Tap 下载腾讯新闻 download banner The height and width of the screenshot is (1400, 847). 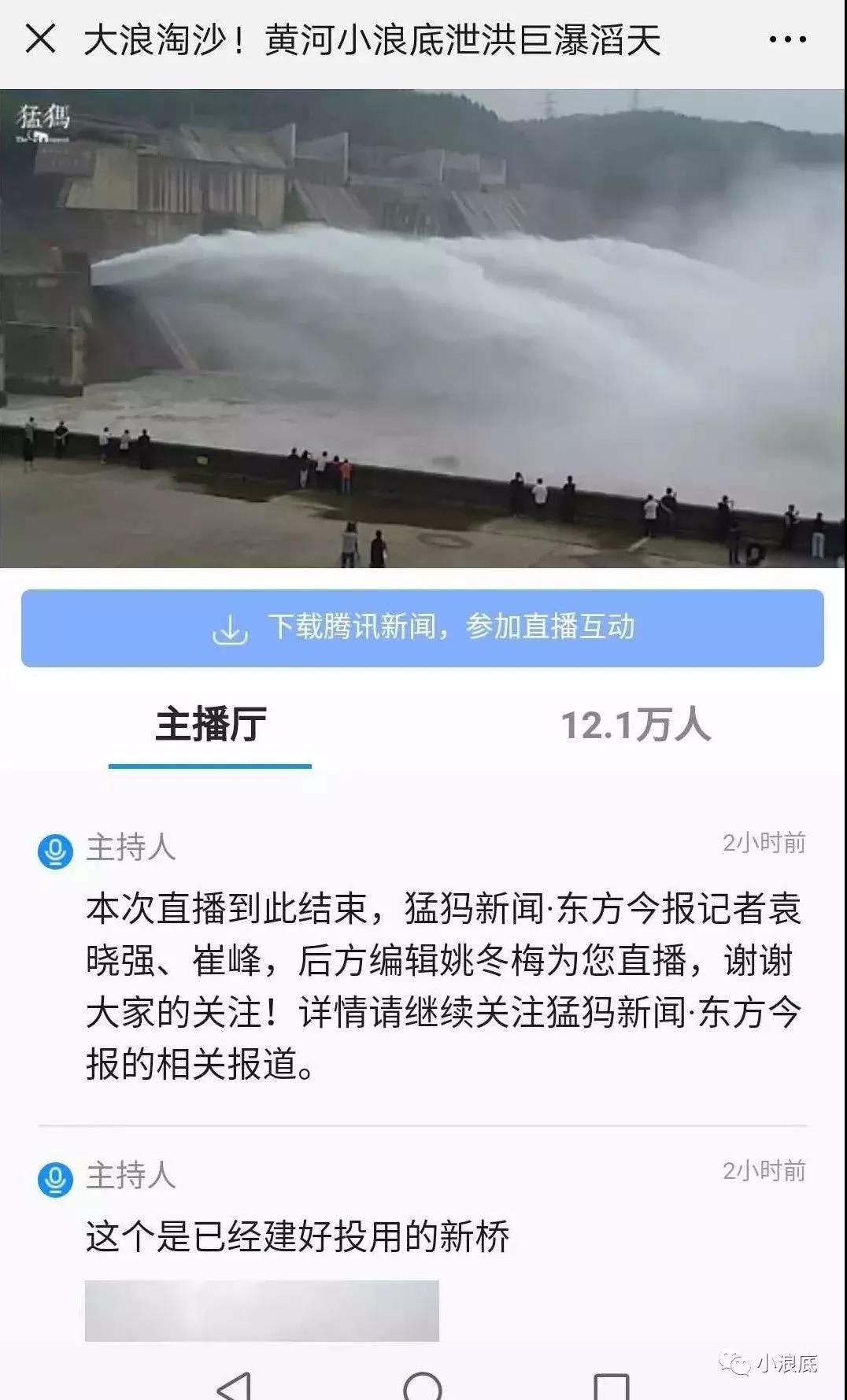click(423, 628)
